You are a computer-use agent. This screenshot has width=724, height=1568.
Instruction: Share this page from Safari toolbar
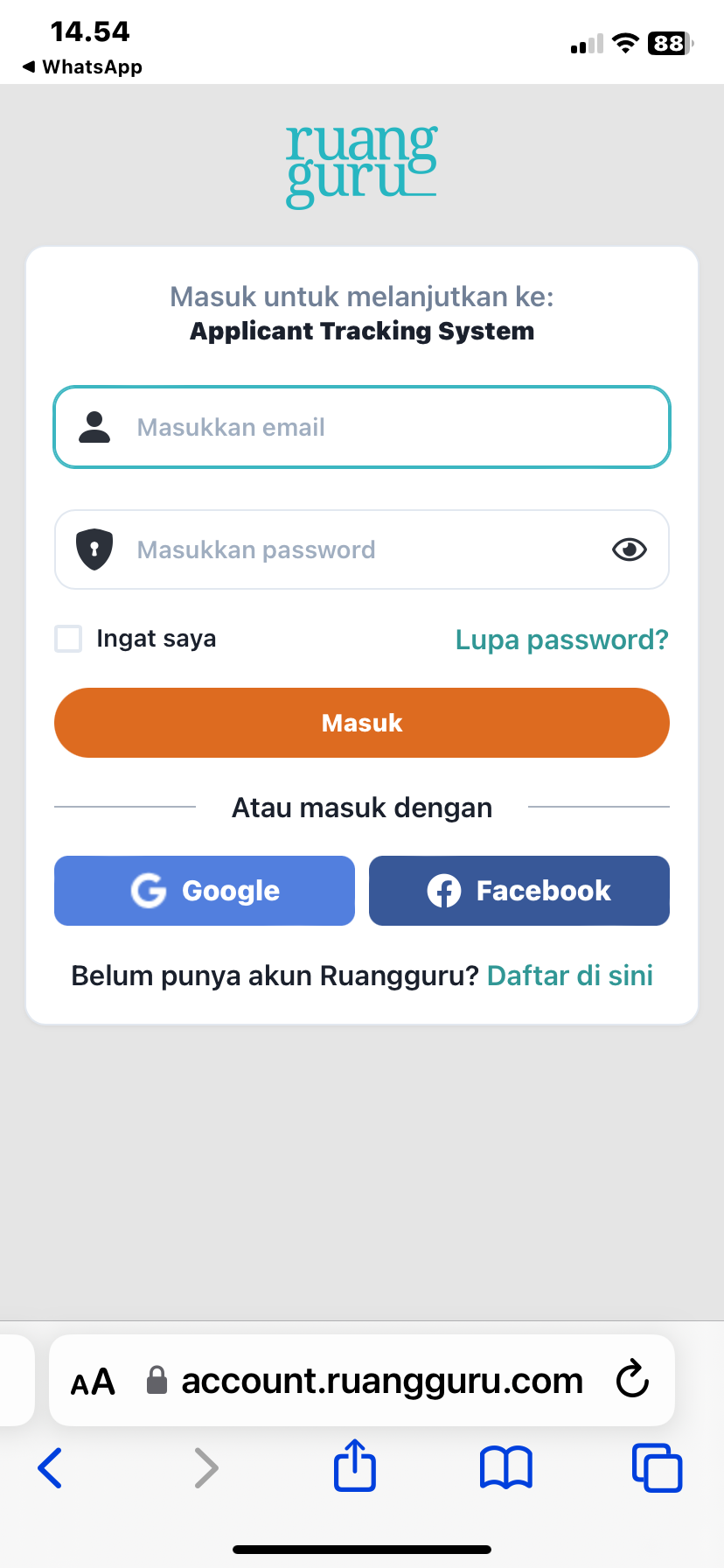[355, 1466]
